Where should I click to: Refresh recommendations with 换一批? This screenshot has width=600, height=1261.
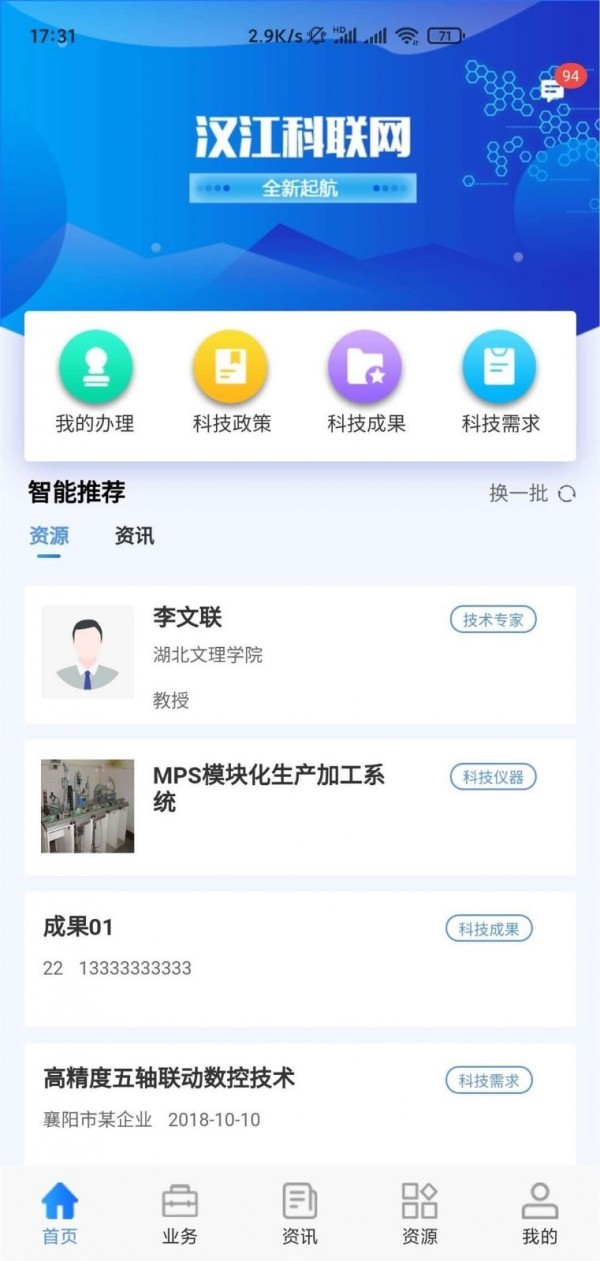532,494
